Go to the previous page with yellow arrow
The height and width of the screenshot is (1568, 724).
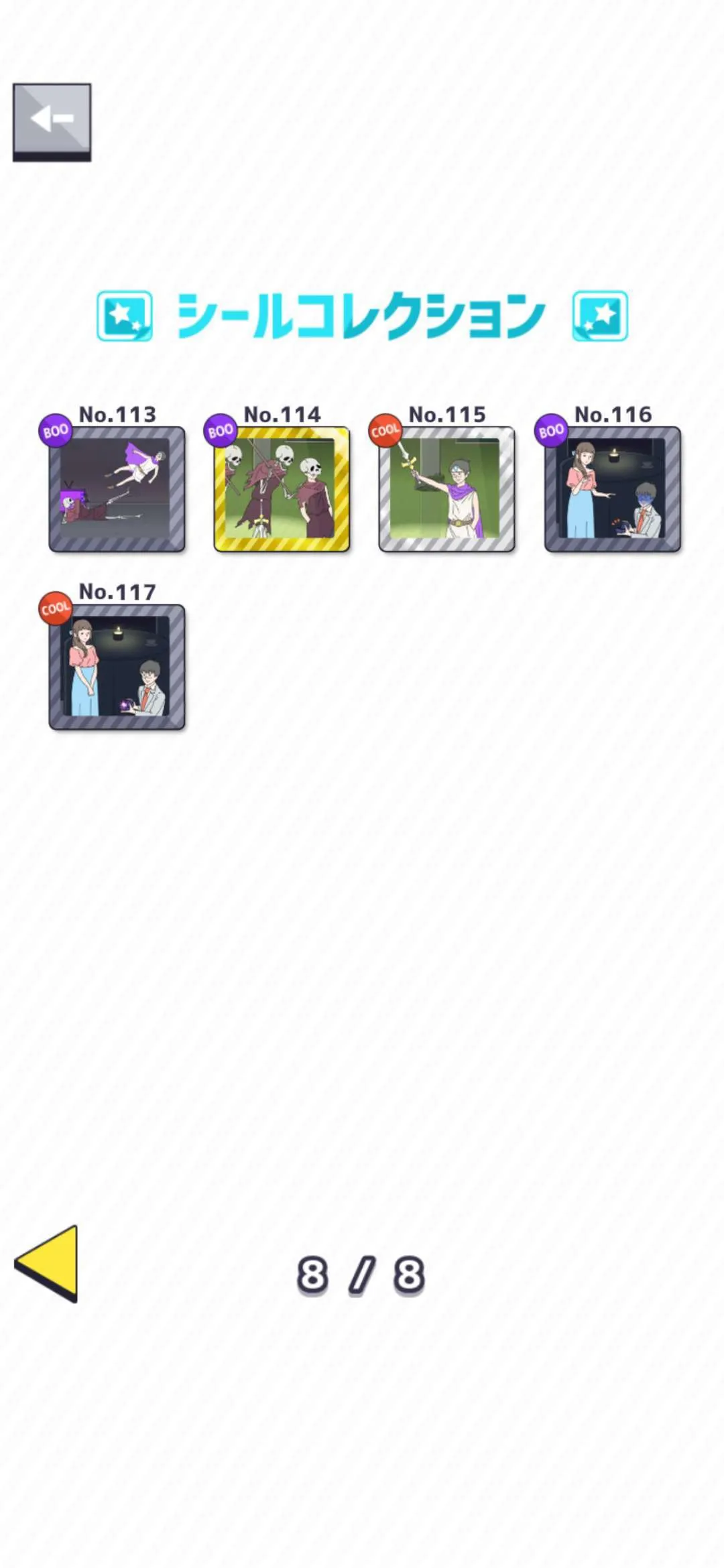pos(48,1263)
